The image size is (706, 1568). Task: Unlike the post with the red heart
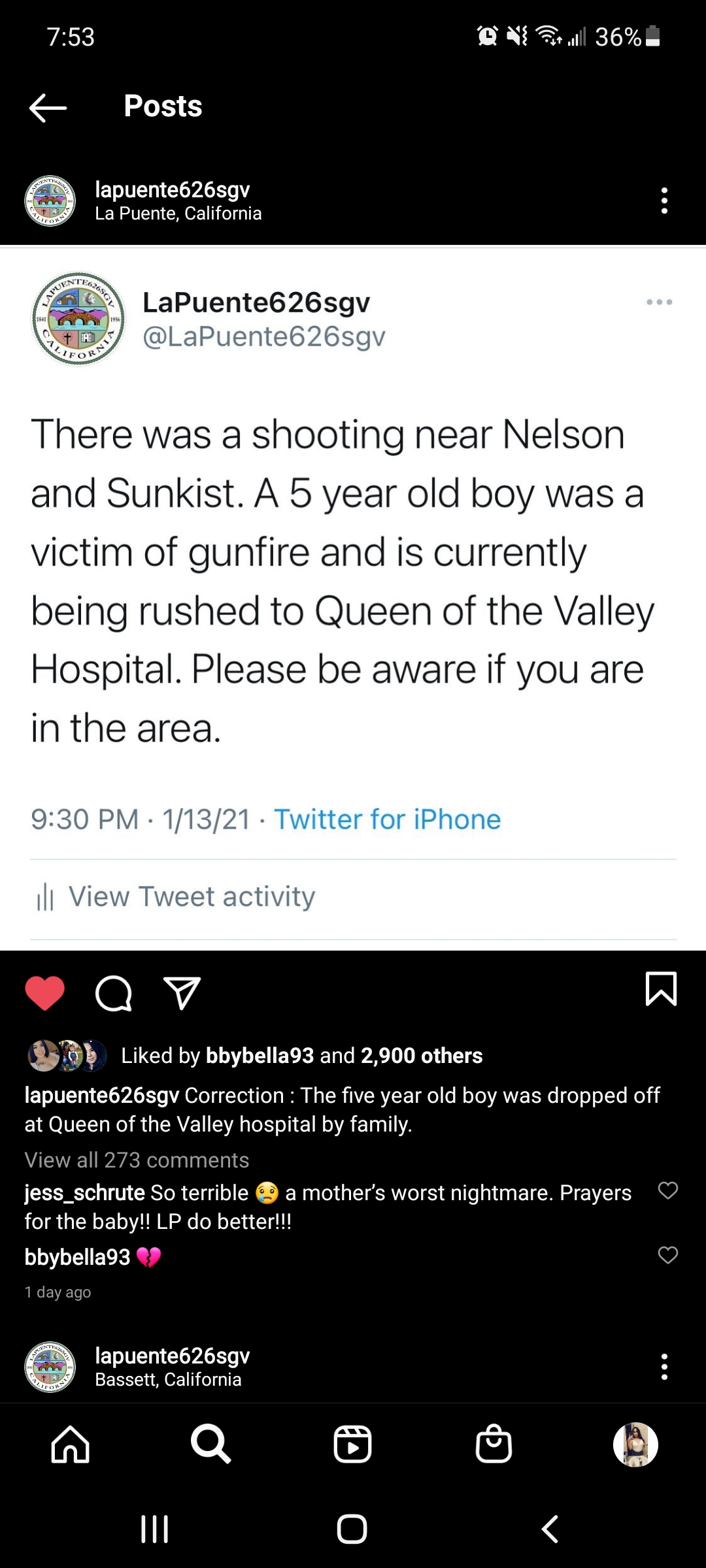[x=45, y=993]
